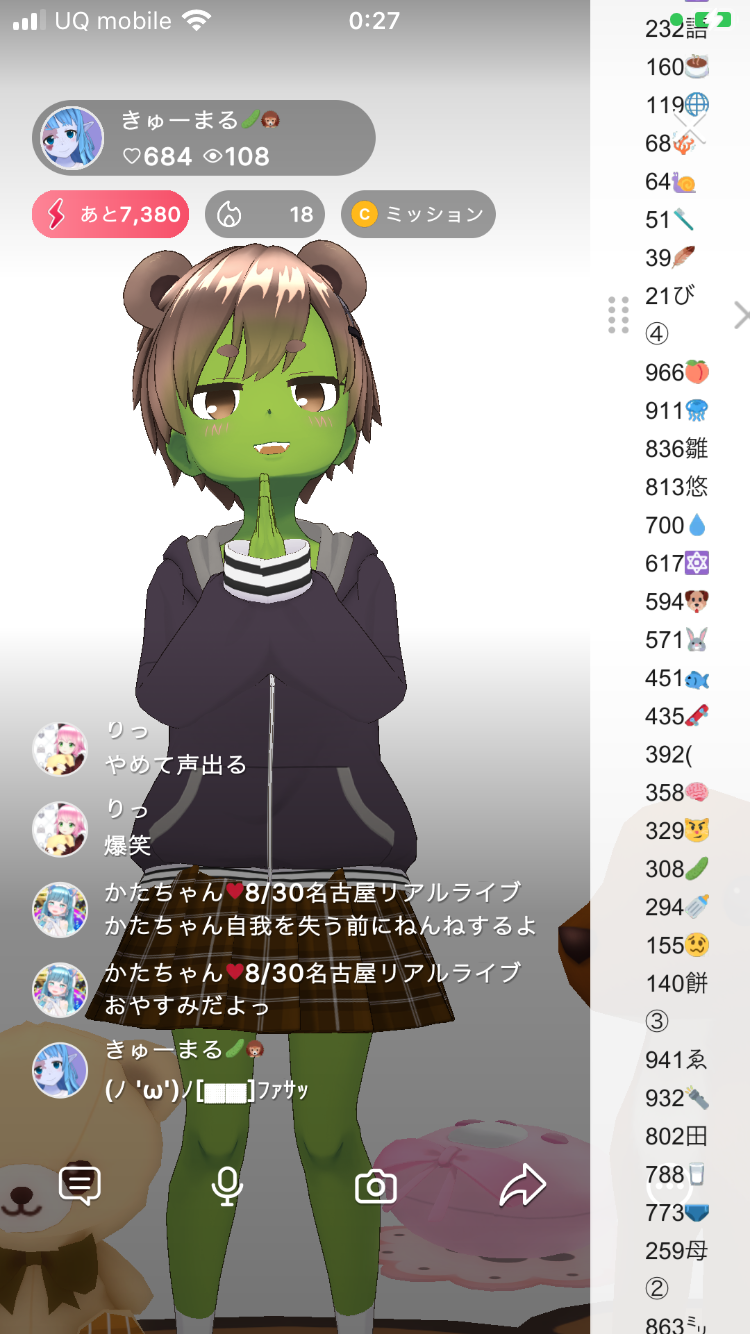Collapse the side panel with the chevron

coord(740,315)
